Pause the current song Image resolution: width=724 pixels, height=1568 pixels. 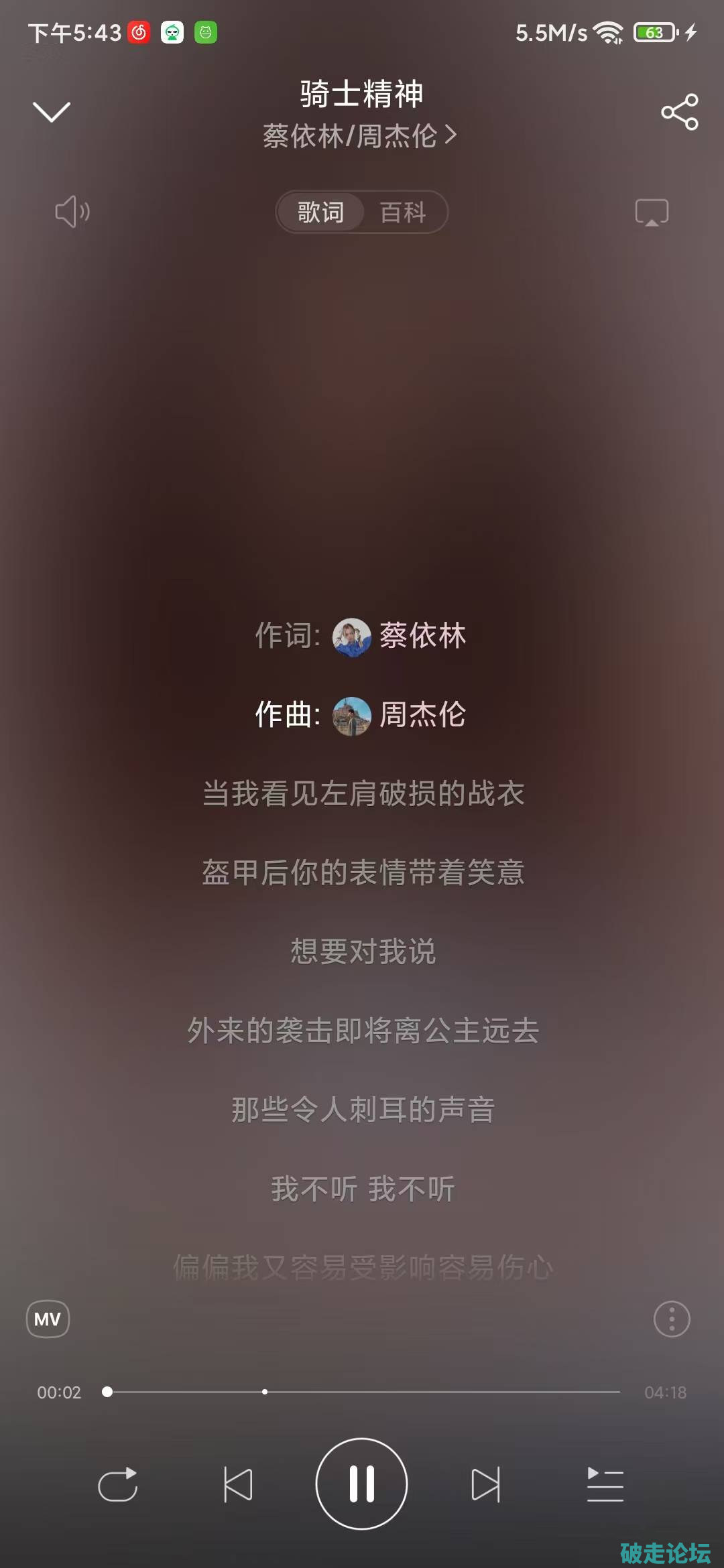pos(361,1484)
